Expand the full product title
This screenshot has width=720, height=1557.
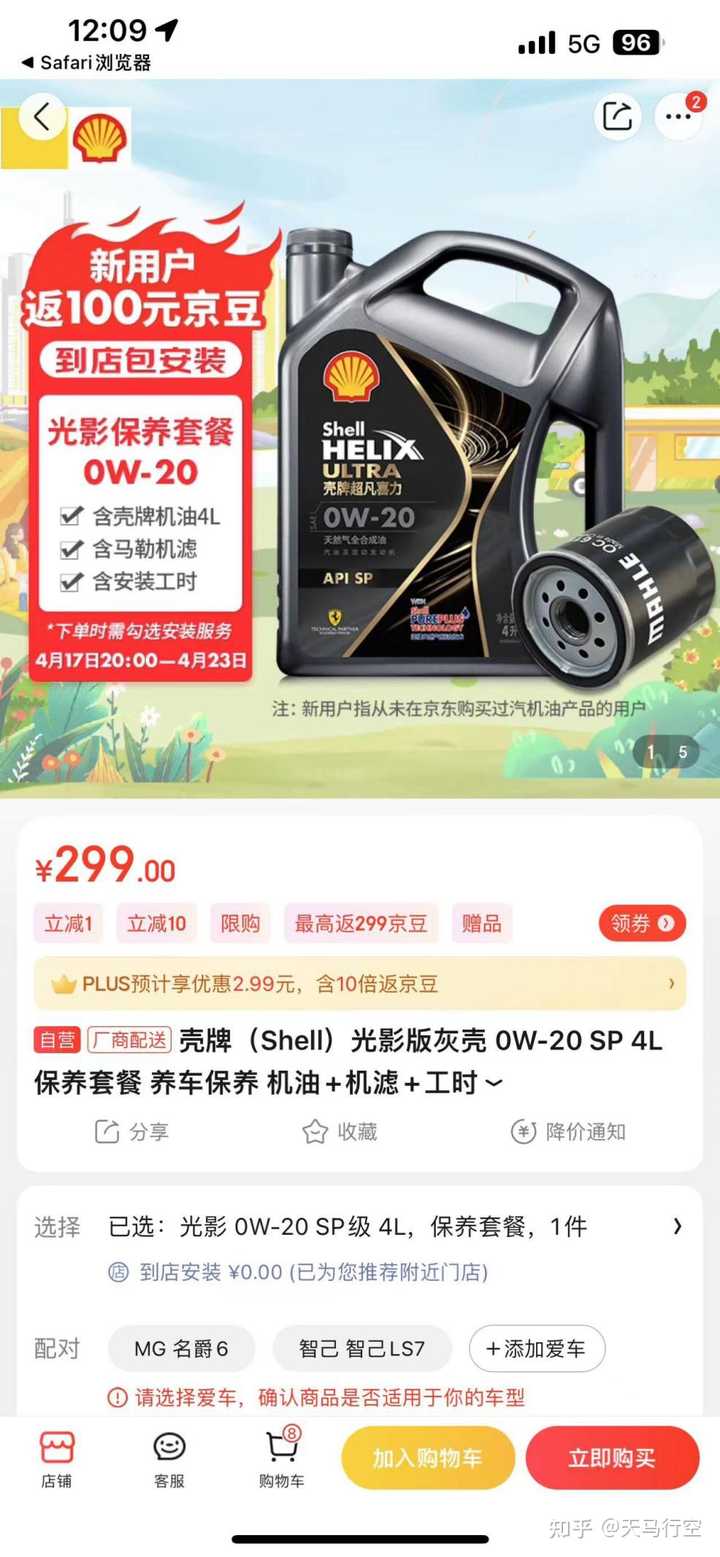tap(494, 1083)
